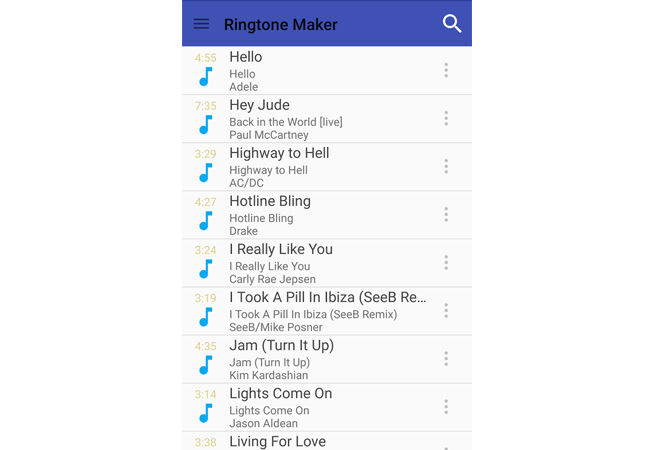Open the hamburger navigation menu

[201, 24]
